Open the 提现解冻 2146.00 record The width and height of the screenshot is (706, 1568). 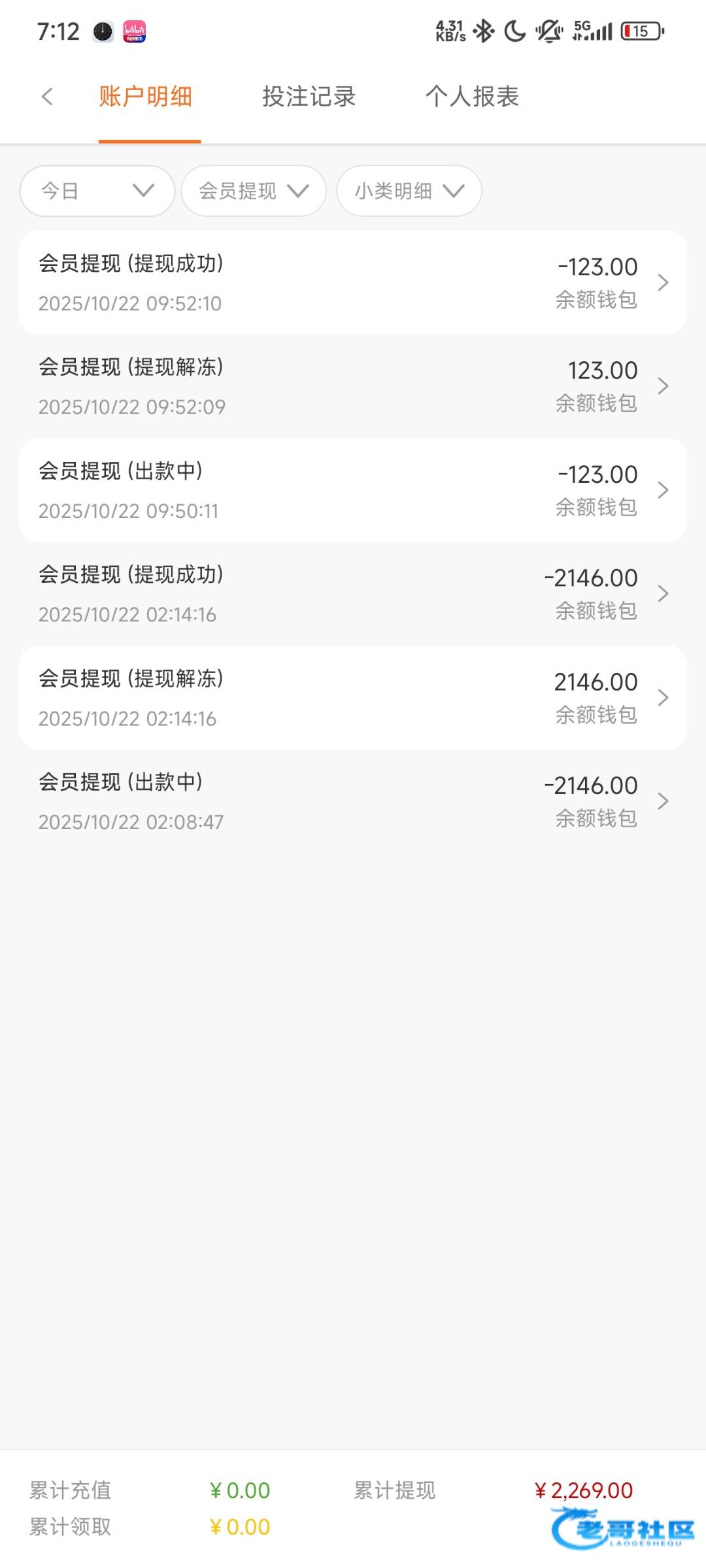pos(353,698)
